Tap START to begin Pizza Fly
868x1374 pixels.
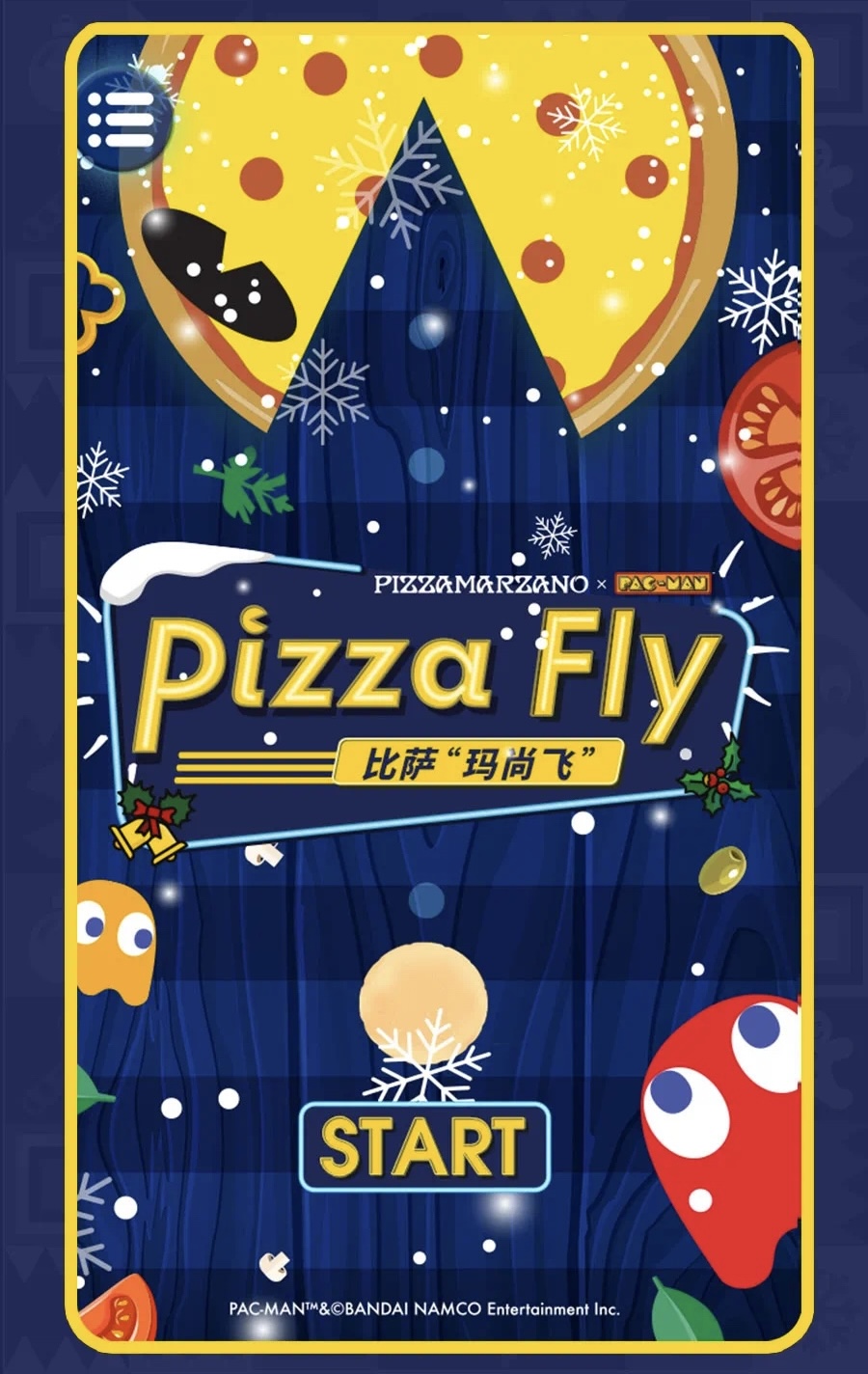point(424,1147)
